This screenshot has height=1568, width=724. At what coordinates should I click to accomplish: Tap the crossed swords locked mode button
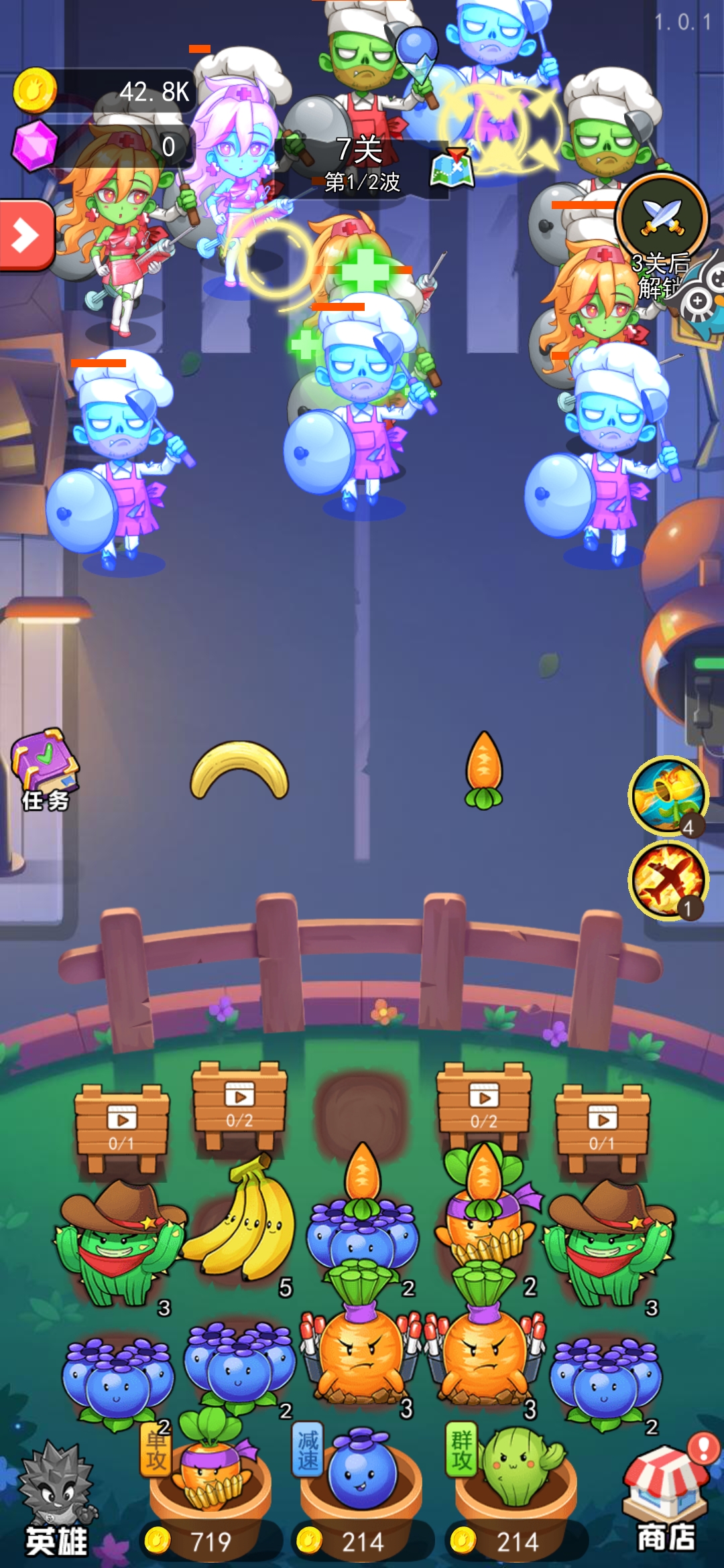pyautogui.click(x=662, y=216)
